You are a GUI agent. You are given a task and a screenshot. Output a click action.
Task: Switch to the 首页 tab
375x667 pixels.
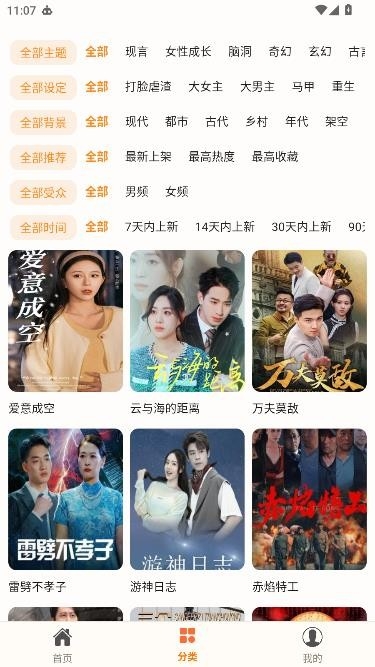tap(62, 645)
